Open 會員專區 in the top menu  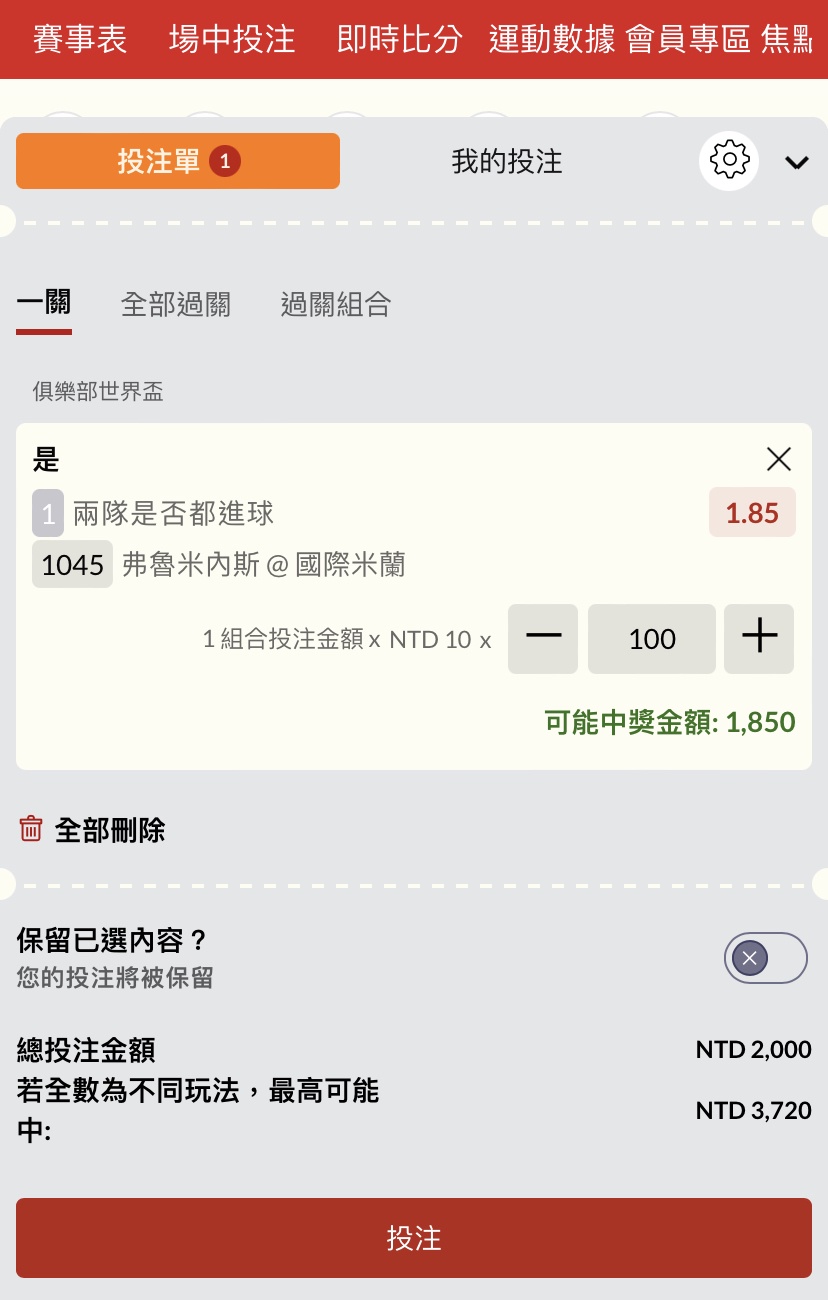point(688,40)
